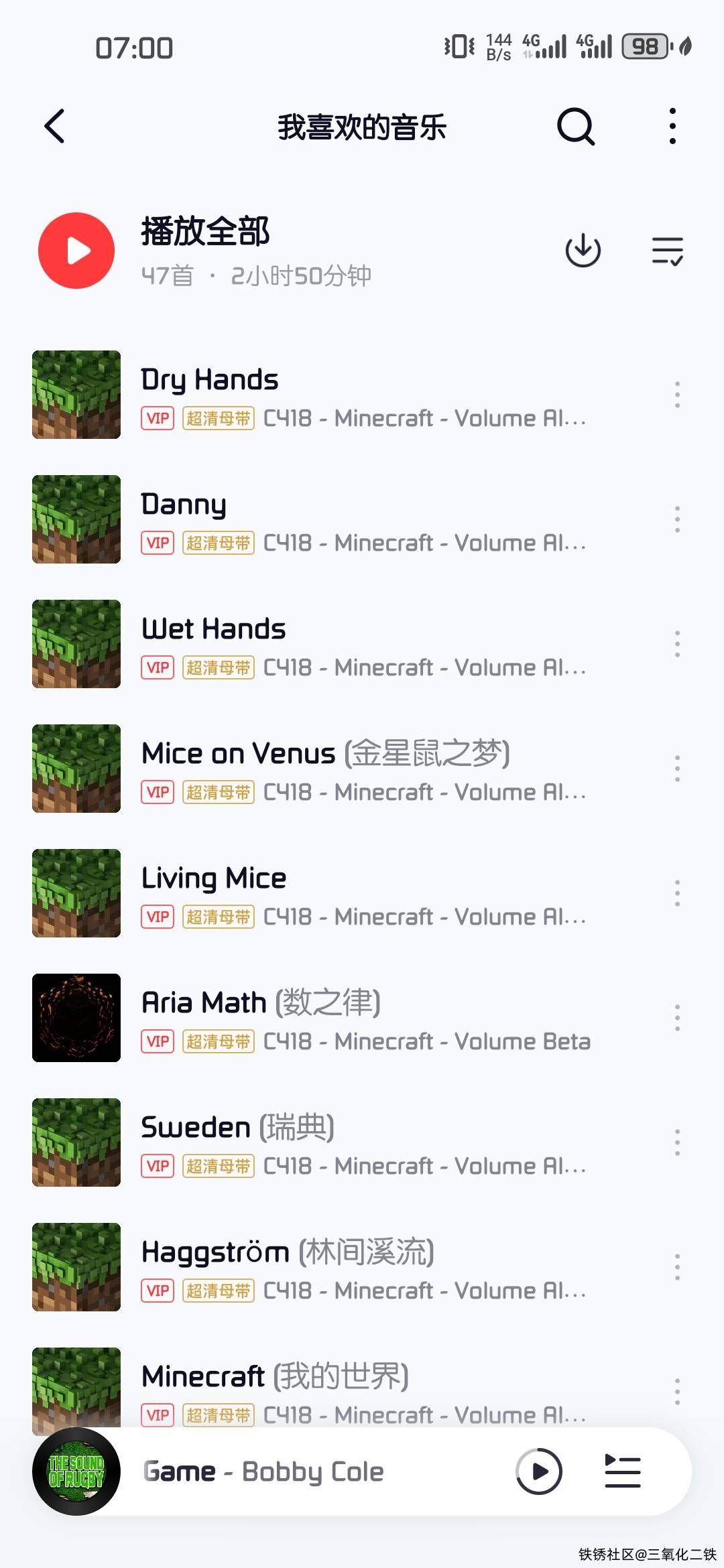Viewport: 724px width, 1568px height.
Task: Open more options for Mice on Venus
Action: [x=677, y=769]
